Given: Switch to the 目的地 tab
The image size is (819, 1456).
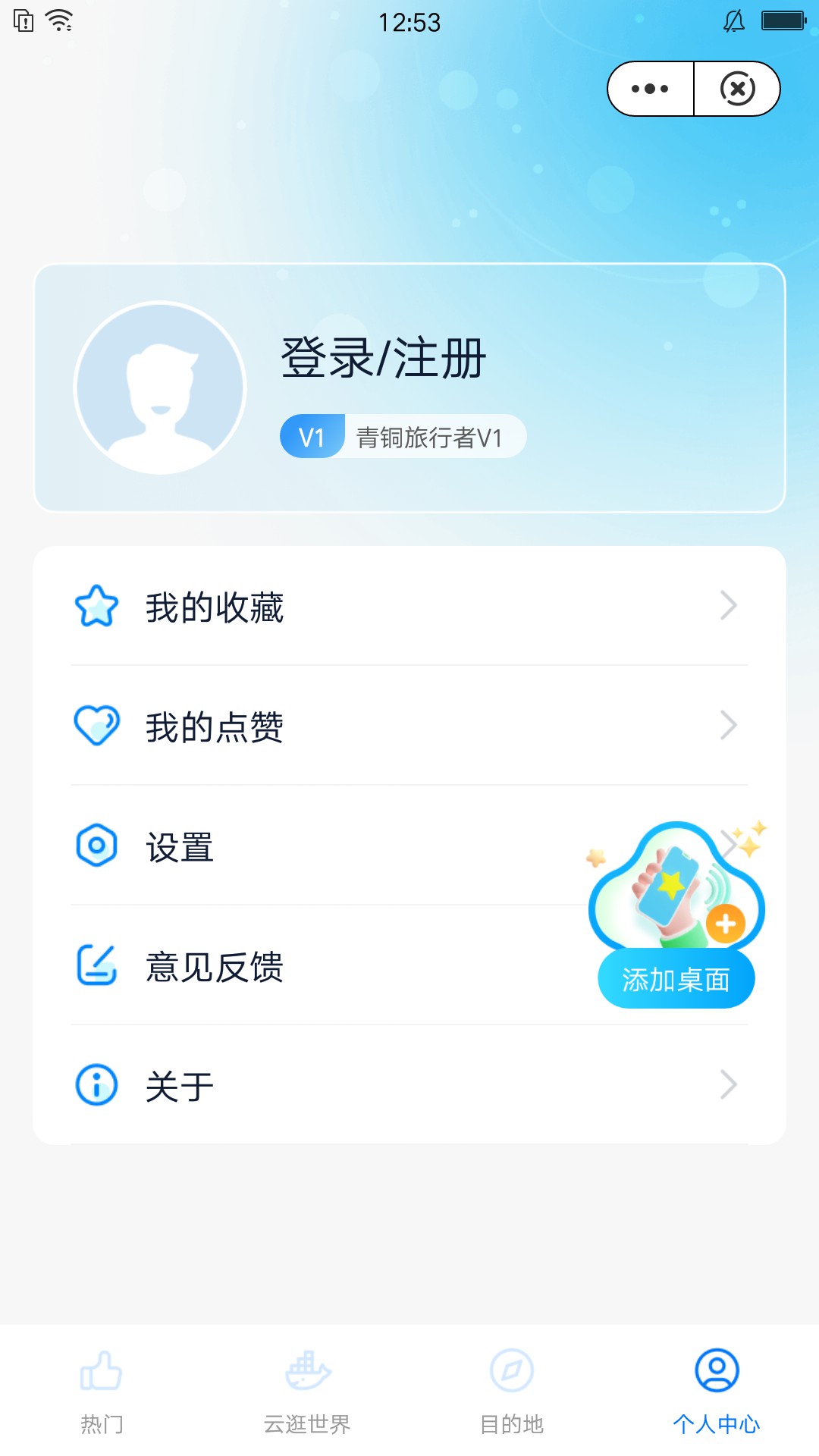Looking at the screenshot, I should coord(512,1392).
